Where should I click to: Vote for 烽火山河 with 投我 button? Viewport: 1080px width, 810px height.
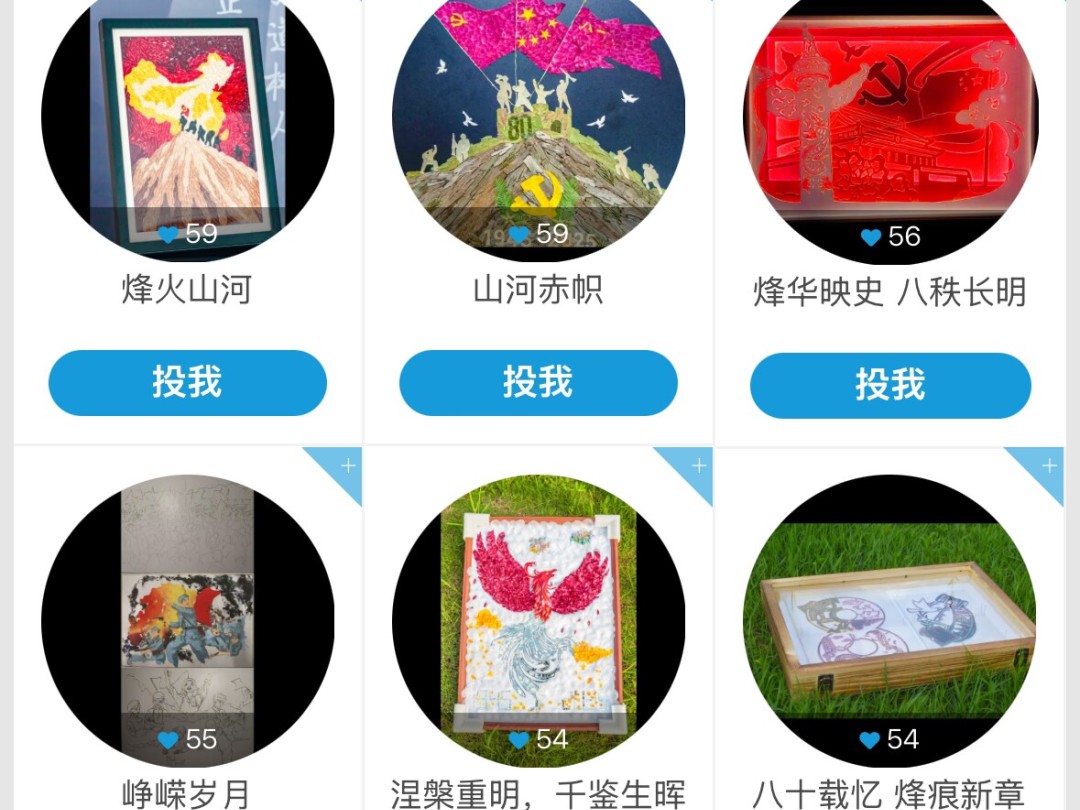click(187, 383)
